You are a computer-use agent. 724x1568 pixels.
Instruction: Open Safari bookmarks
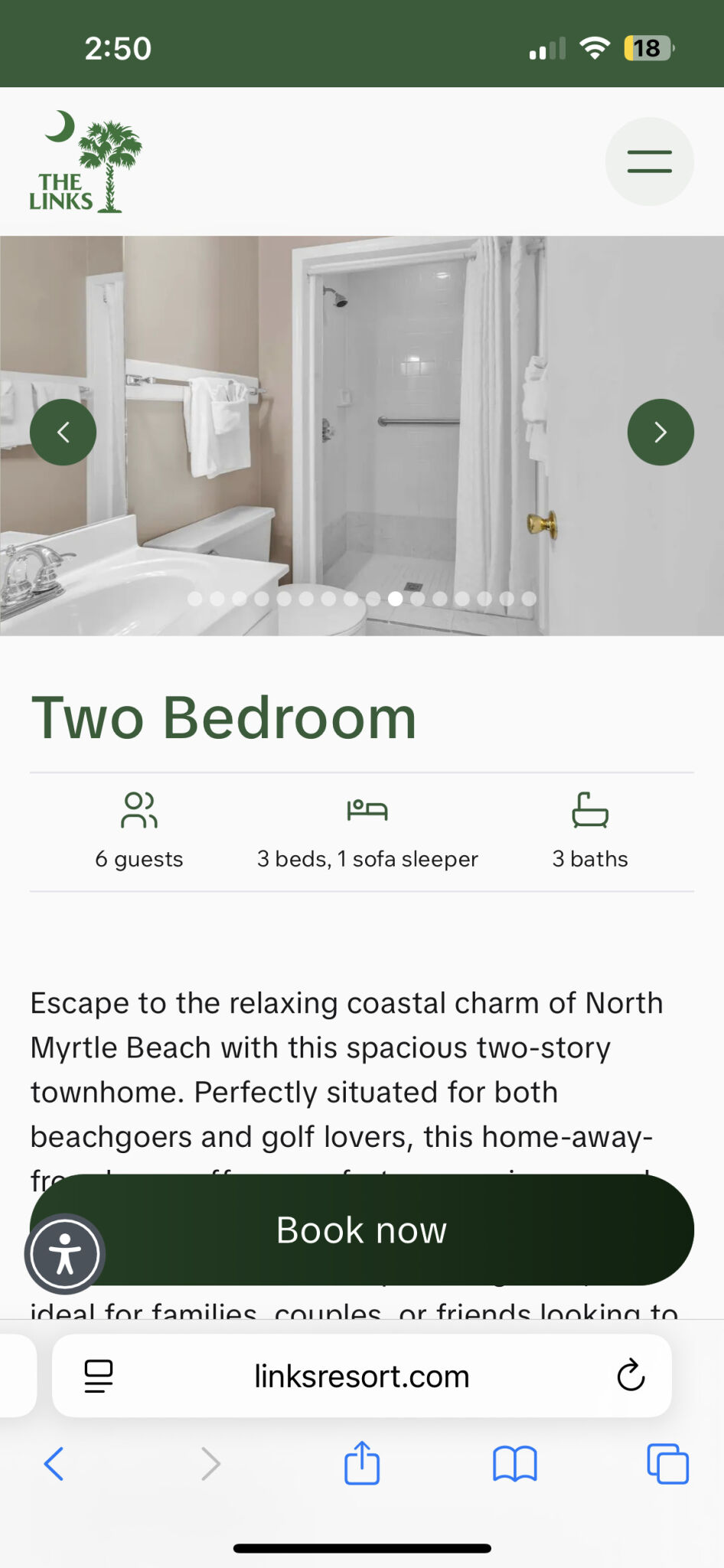pyautogui.click(x=514, y=1464)
